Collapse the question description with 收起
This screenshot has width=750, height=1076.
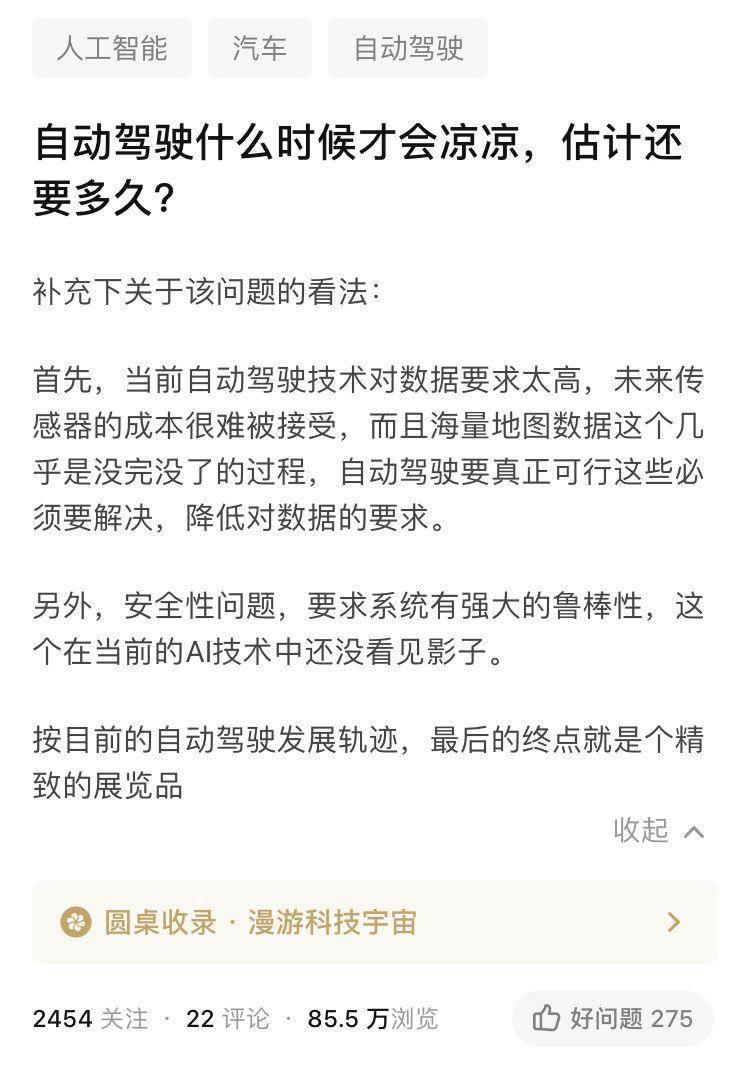pyautogui.click(x=658, y=830)
